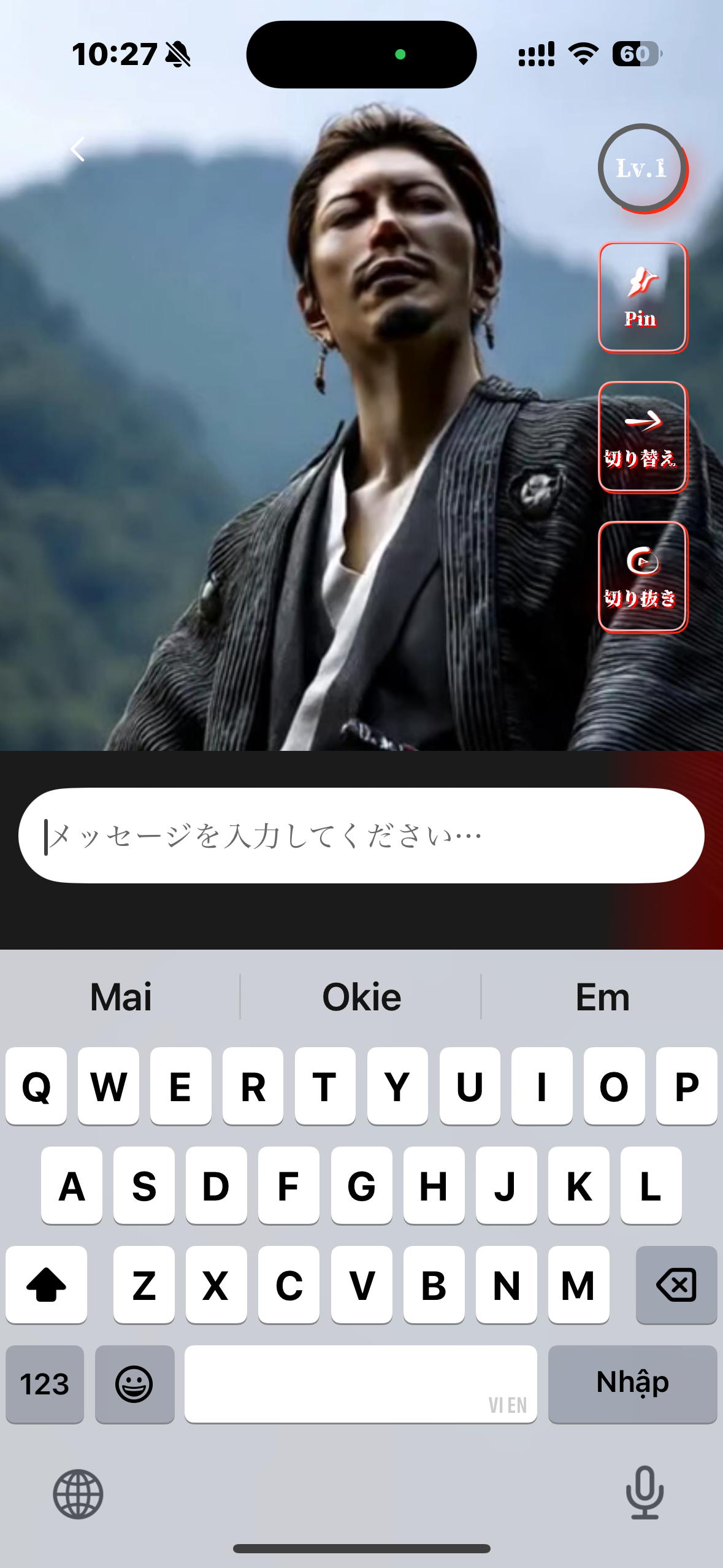Focus the message input field
This screenshot has width=723, height=1568.
(x=361, y=836)
